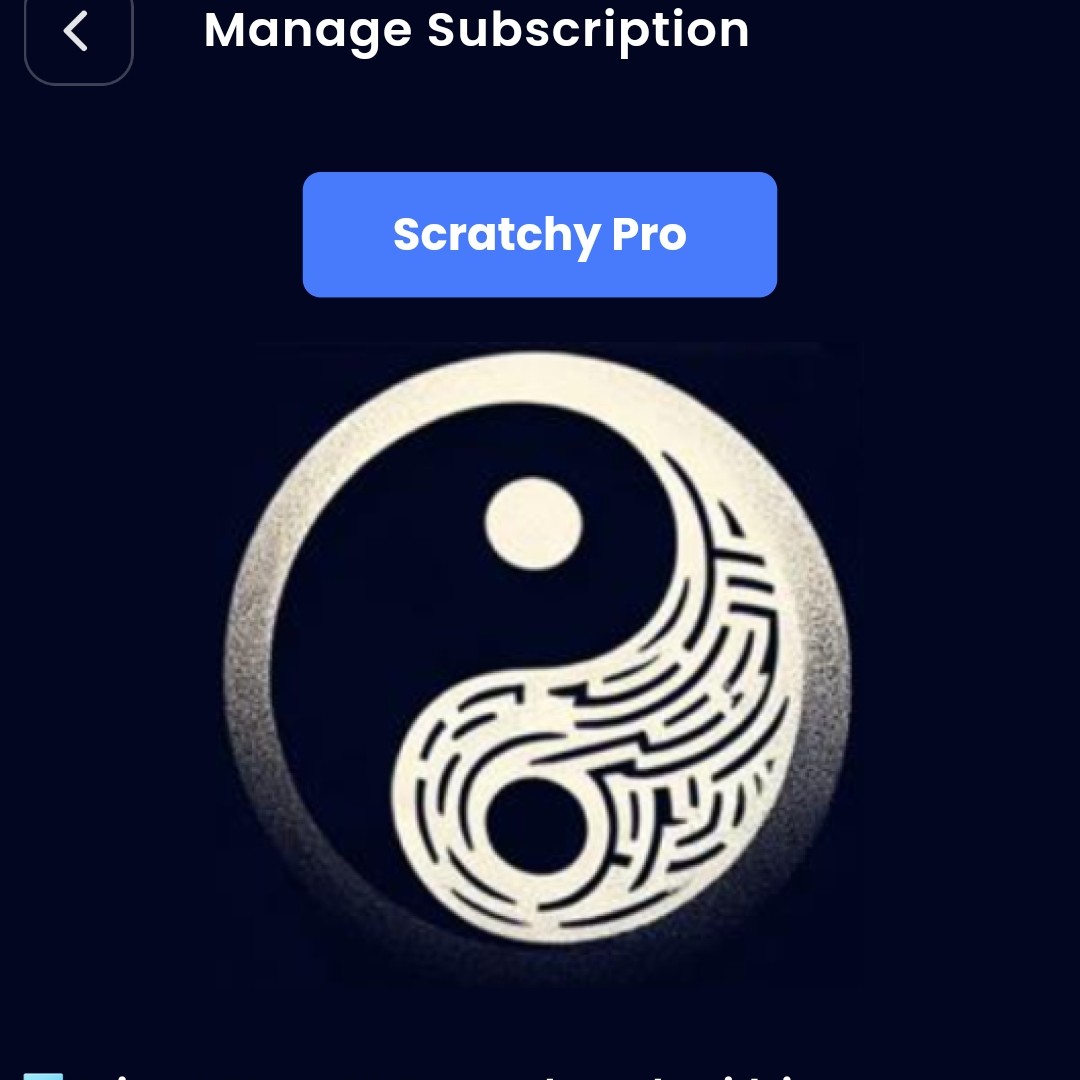Tap the Scratchy Pro button
This screenshot has width=1080, height=1080.
[539, 234]
